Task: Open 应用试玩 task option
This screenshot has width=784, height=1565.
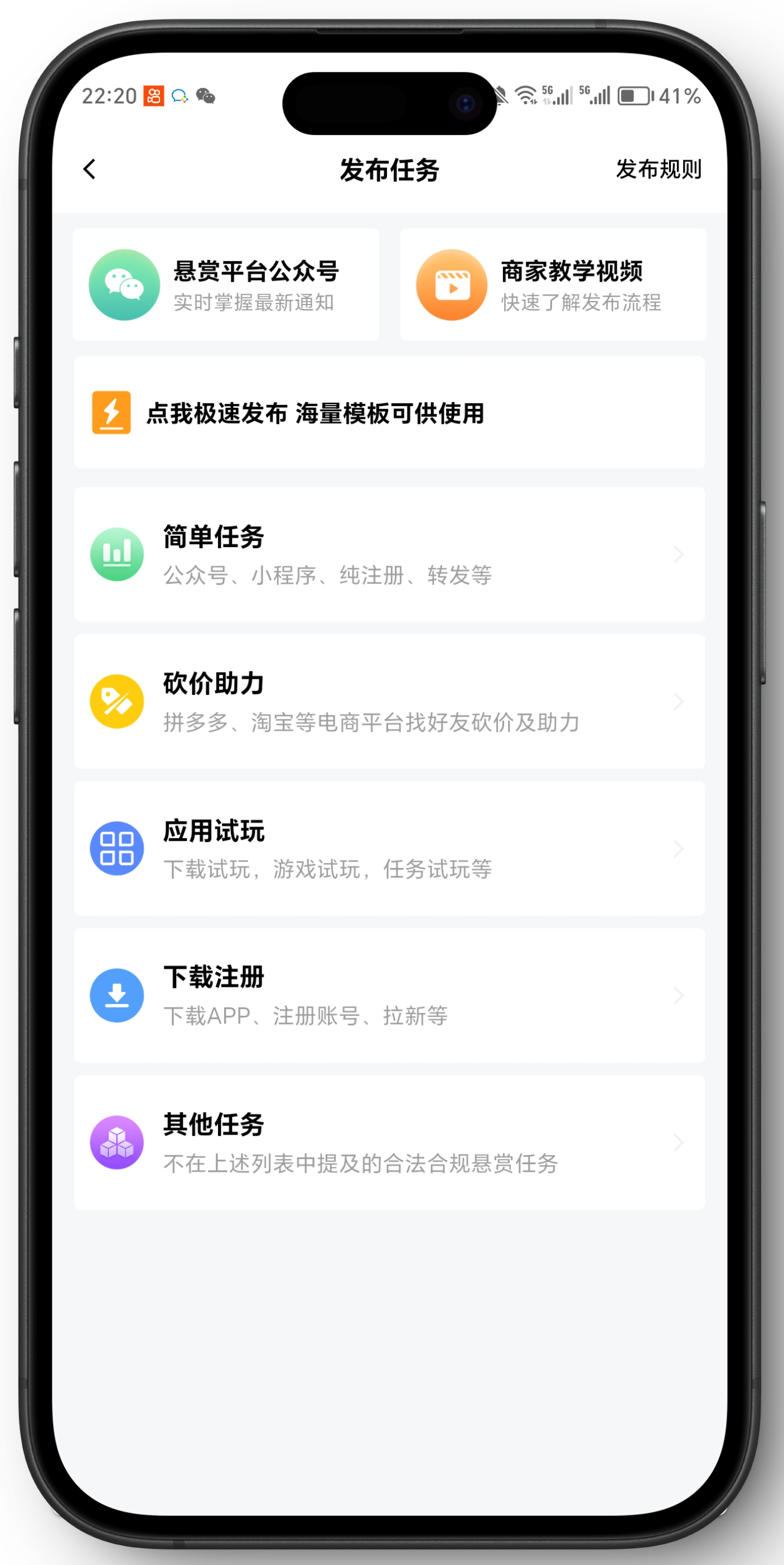Action: click(389, 848)
